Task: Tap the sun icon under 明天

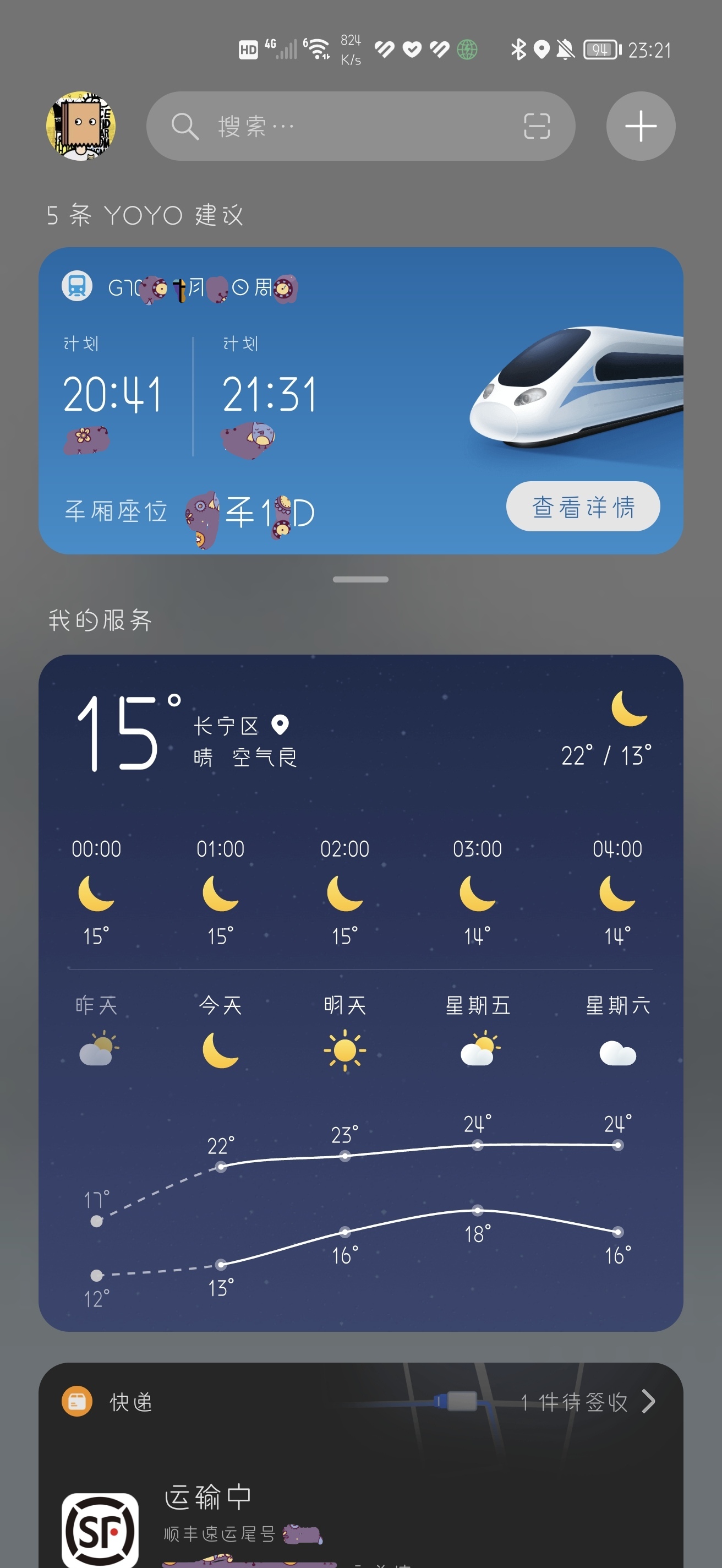Action: [x=346, y=1049]
